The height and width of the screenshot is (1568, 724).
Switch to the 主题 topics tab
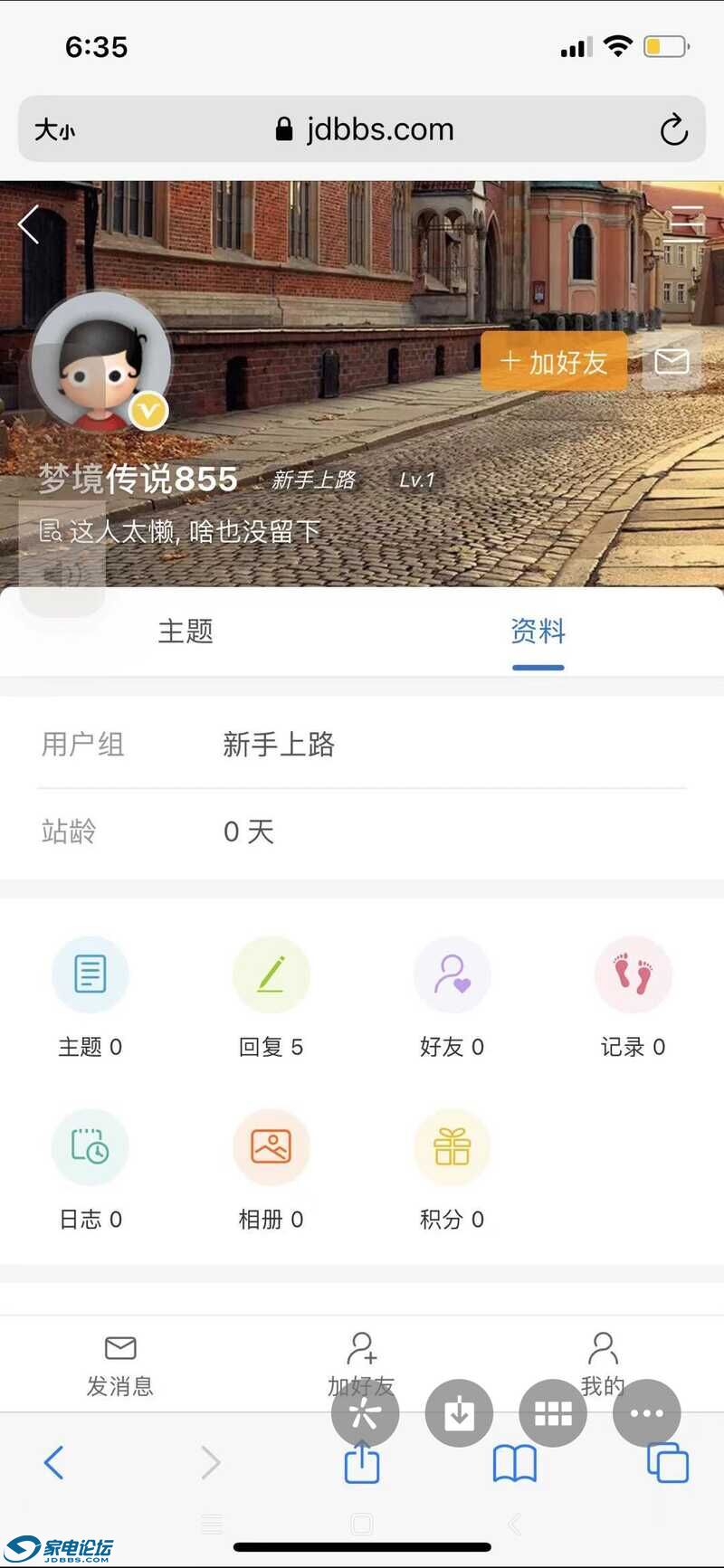point(186,632)
